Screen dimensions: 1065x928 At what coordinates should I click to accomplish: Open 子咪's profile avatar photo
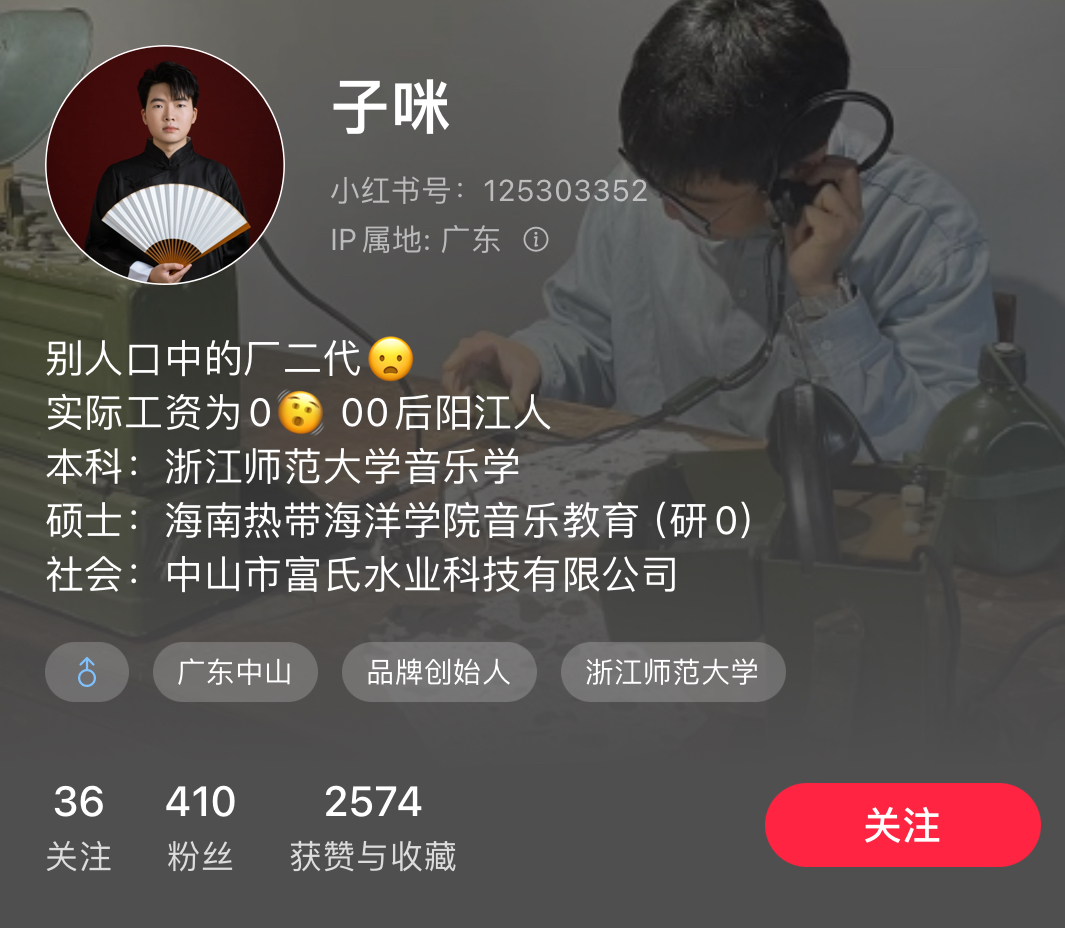pos(165,165)
